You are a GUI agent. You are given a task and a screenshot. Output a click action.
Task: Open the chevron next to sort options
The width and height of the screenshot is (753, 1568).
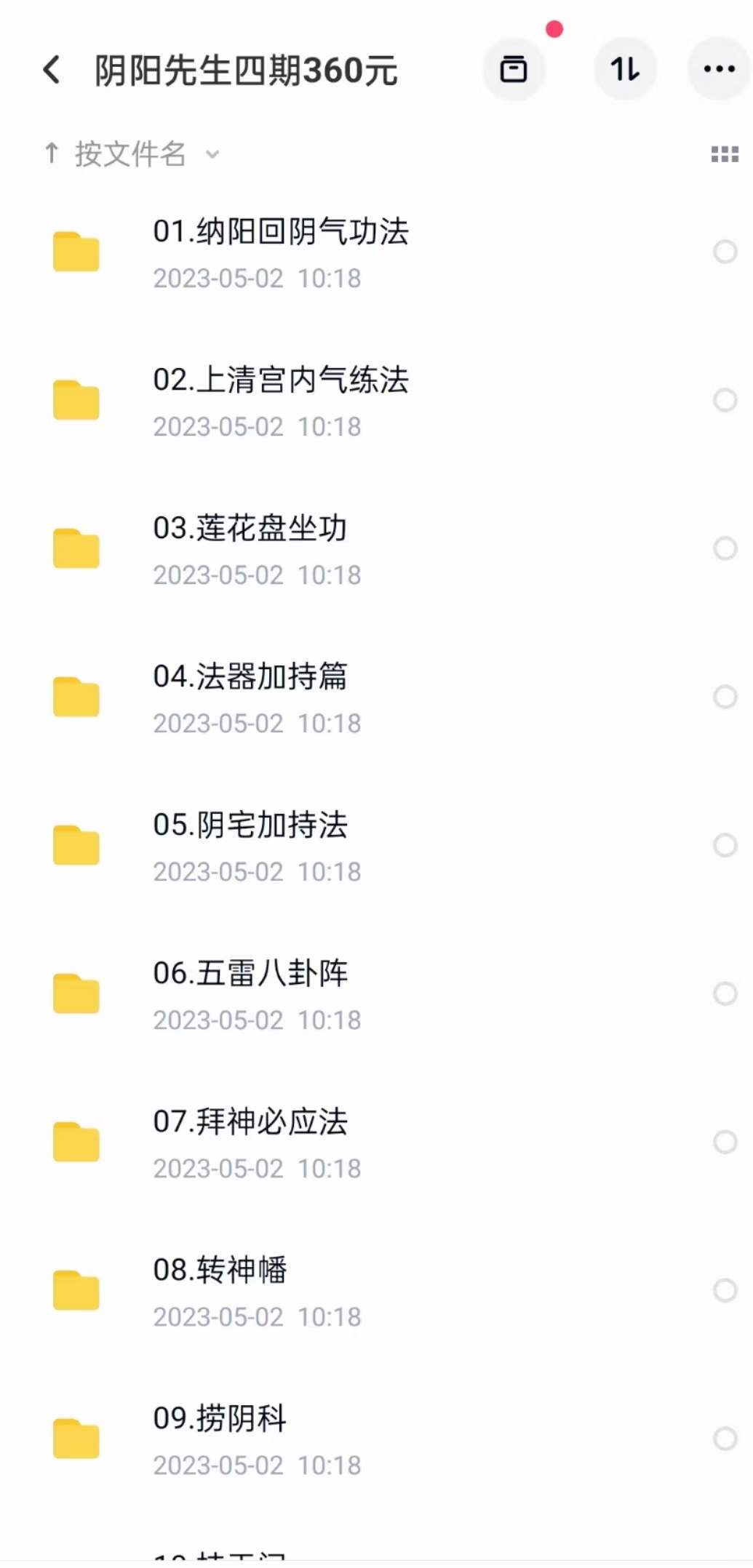tap(211, 155)
